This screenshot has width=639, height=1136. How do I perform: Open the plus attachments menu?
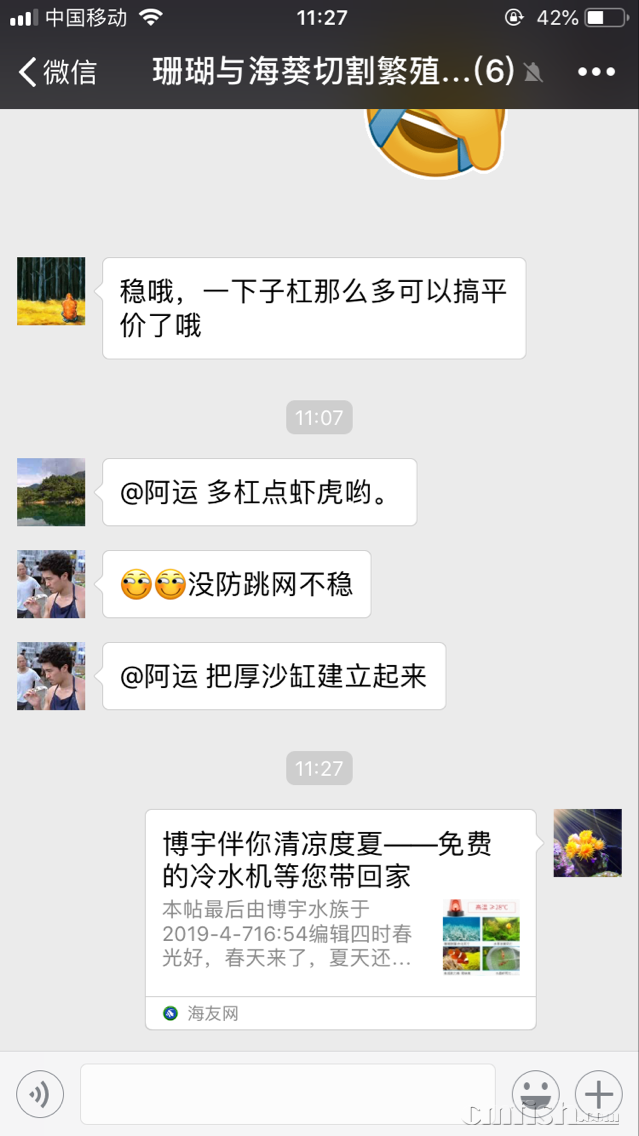pyautogui.click(x=598, y=1094)
